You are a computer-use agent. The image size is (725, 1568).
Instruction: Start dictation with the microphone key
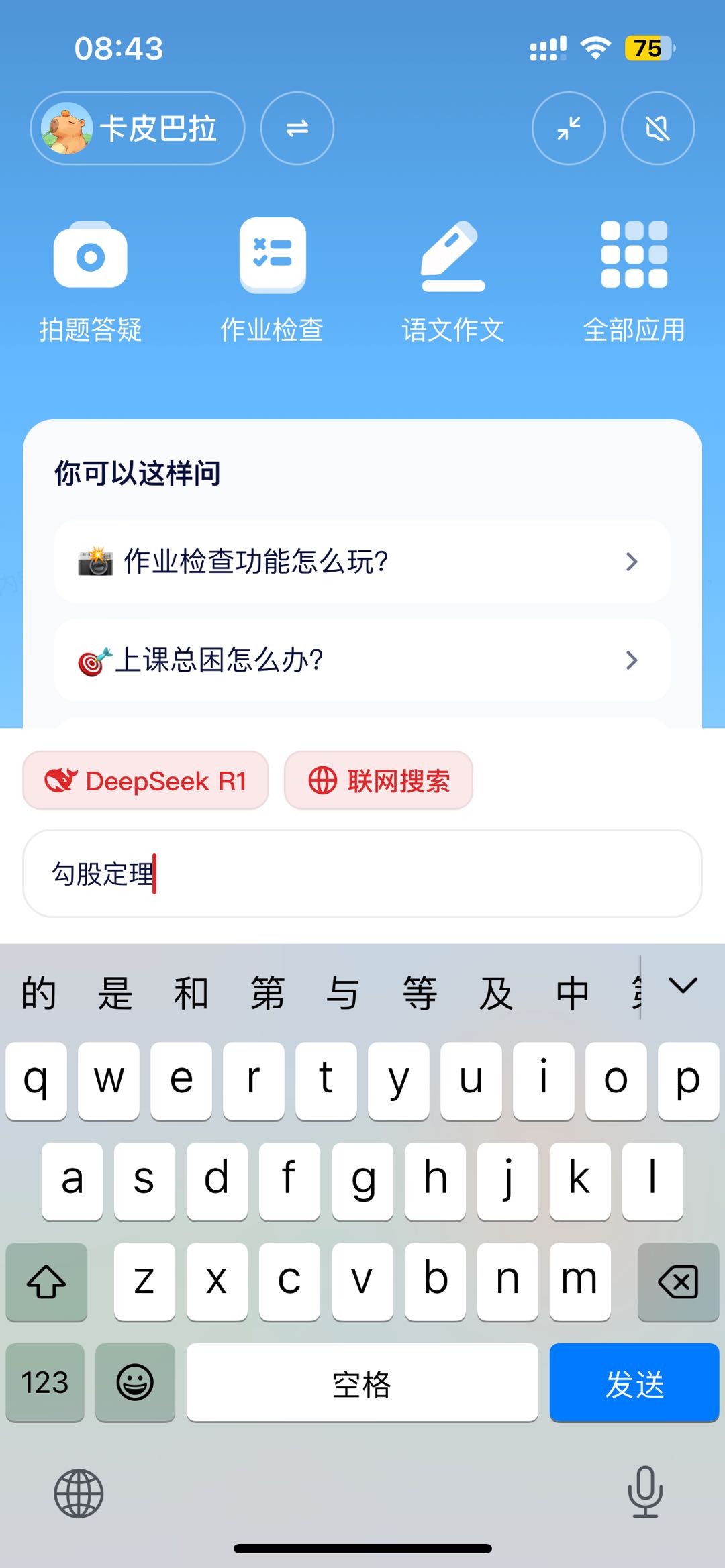(645, 1493)
